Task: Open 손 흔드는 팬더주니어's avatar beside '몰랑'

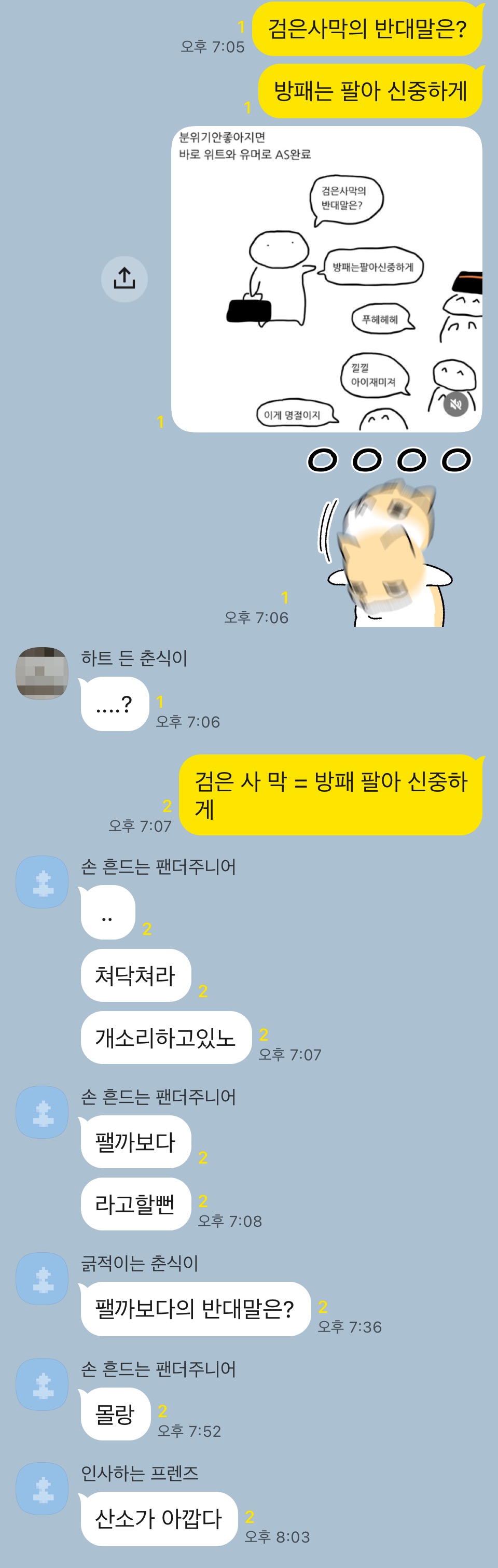Action: click(x=42, y=1384)
